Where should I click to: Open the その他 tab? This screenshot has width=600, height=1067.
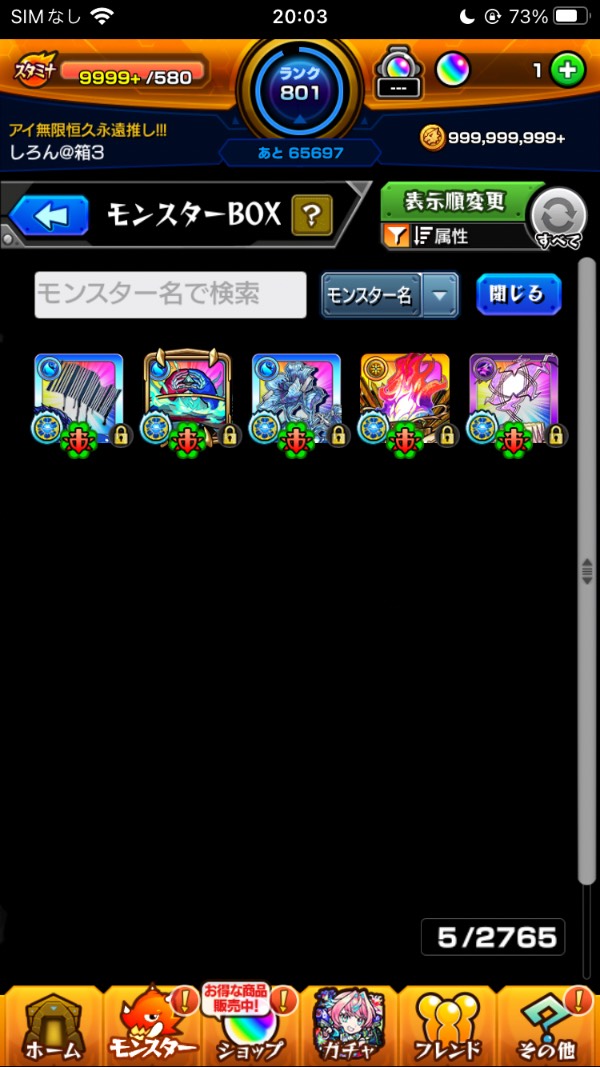pos(547,1027)
